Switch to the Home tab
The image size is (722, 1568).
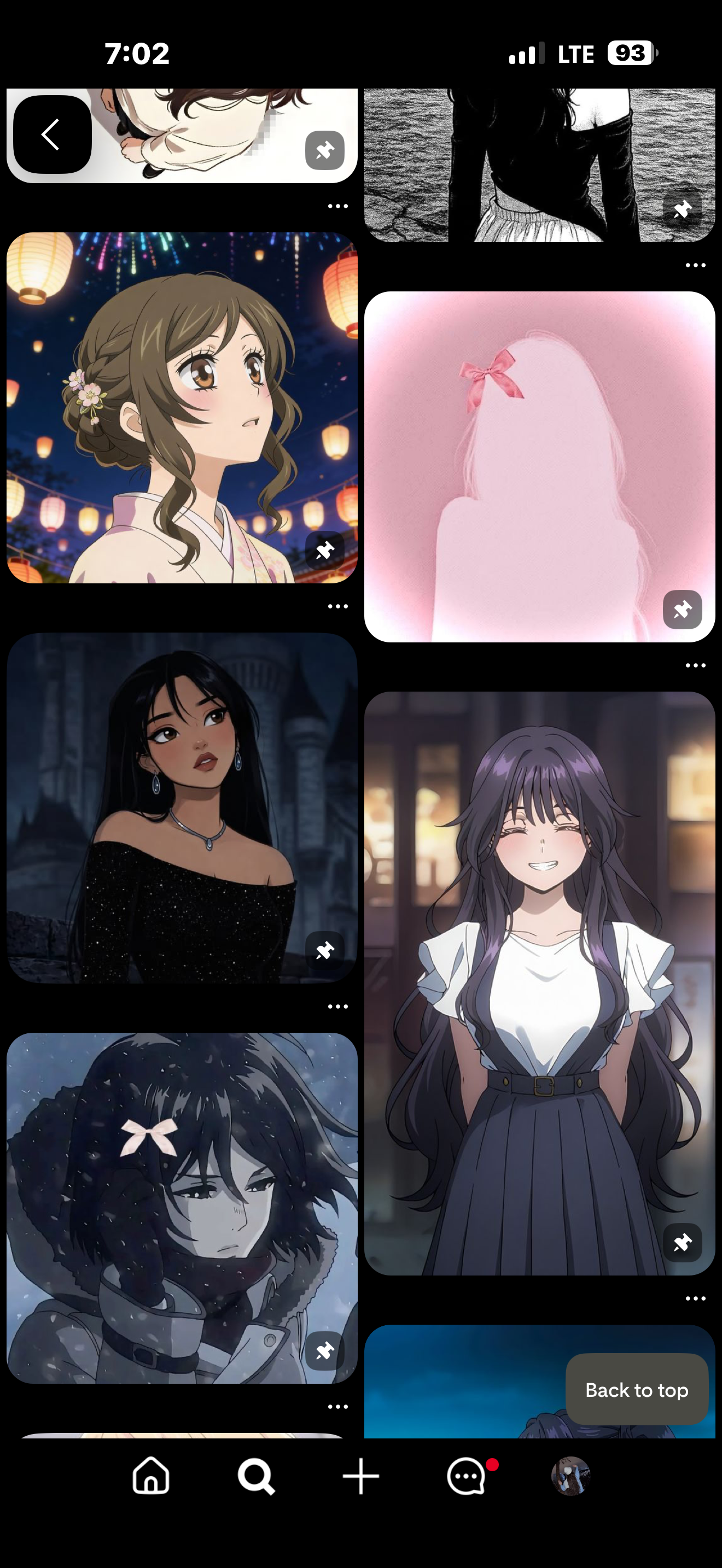(151, 1476)
